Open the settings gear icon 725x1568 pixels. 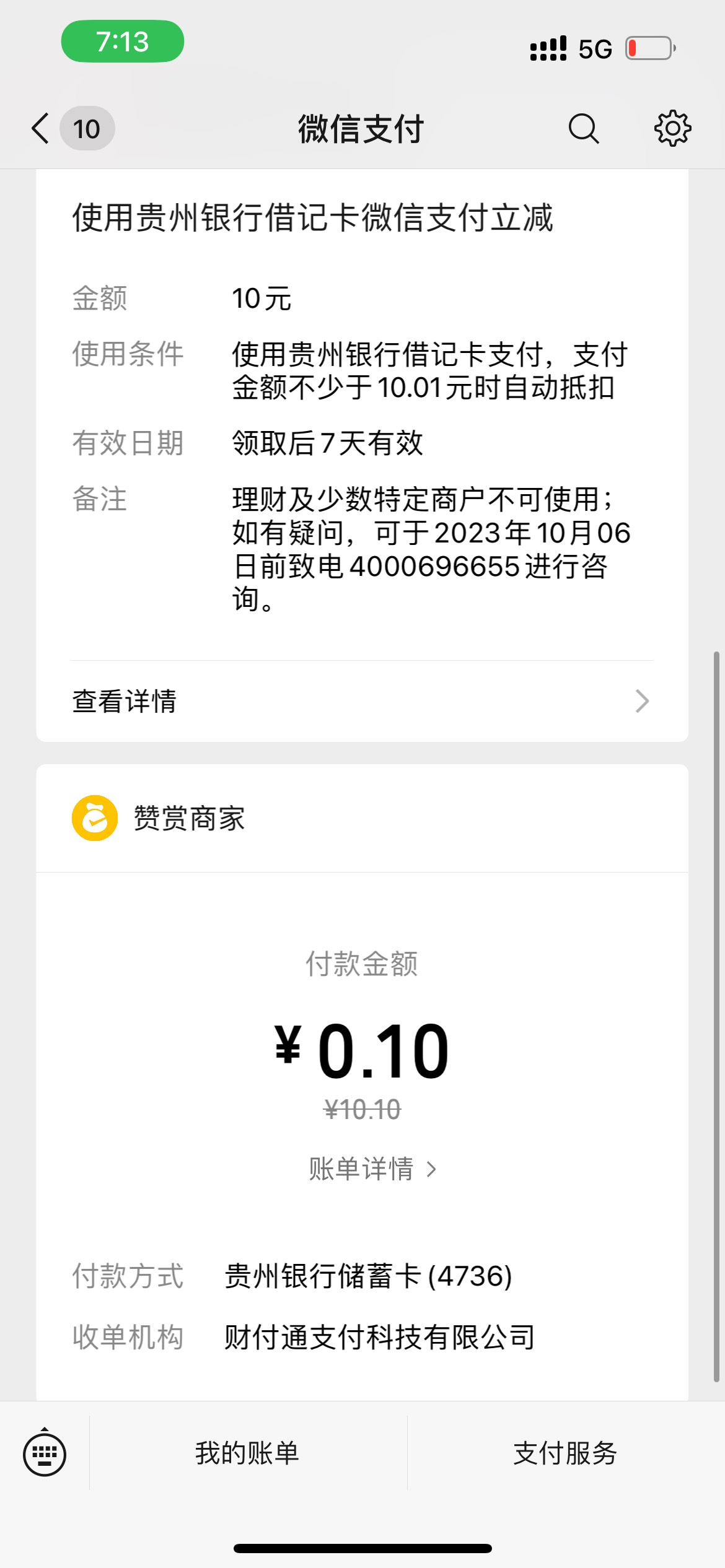673,129
